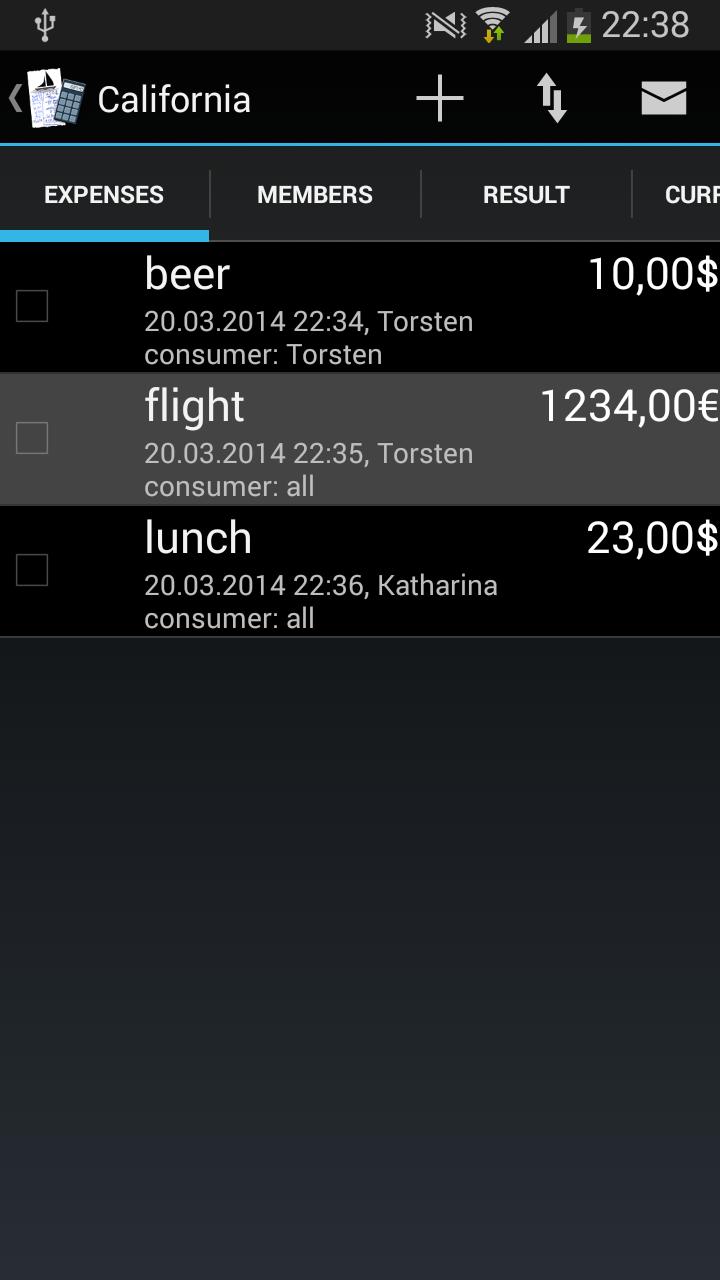The height and width of the screenshot is (1280, 720).
Task: Check the checkbox next to beer expense
Action: [31, 307]
